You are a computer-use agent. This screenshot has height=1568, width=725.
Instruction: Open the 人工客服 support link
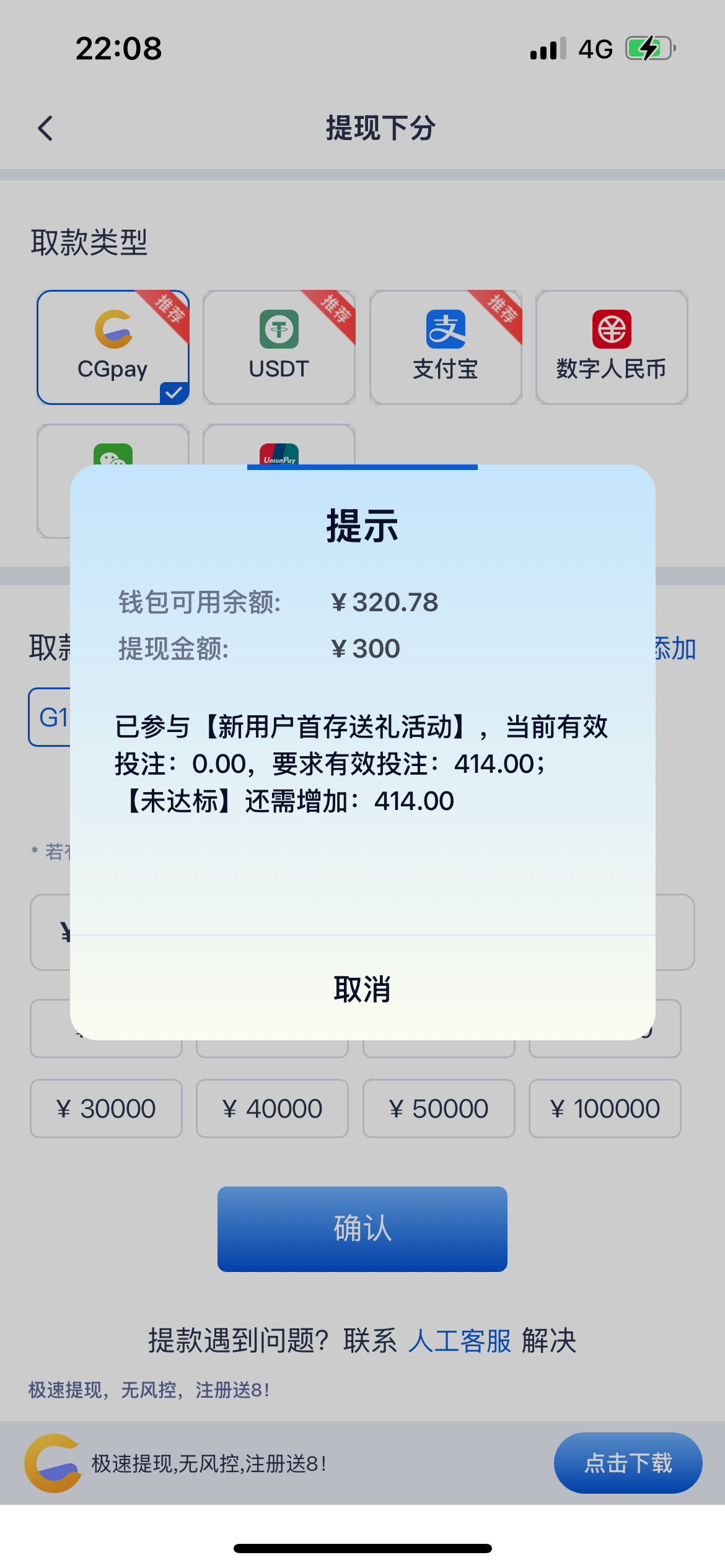pos(459,1341)
